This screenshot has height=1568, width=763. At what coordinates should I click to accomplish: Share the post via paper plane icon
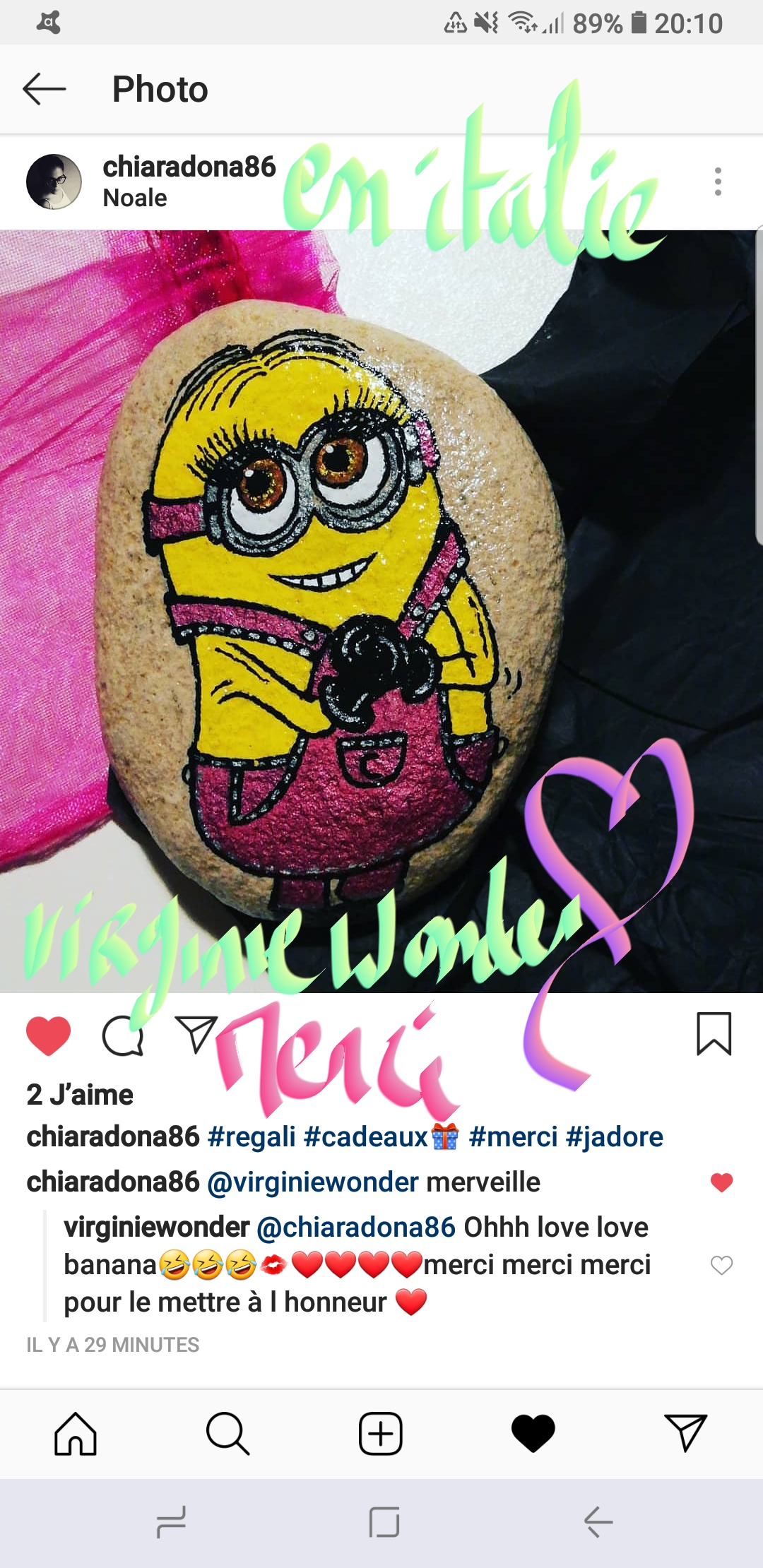pos(196,1035)
